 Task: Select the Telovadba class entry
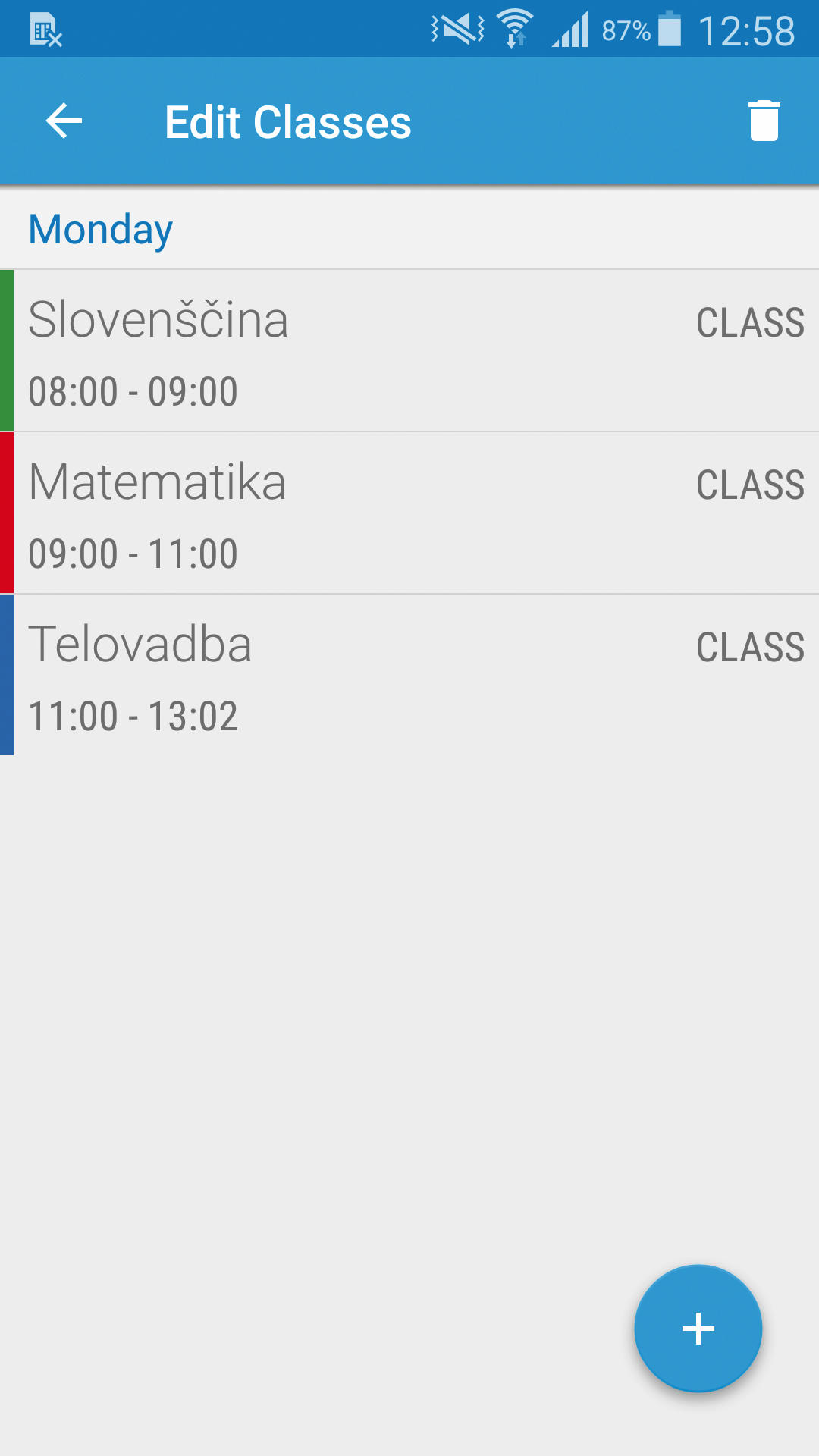409,675
